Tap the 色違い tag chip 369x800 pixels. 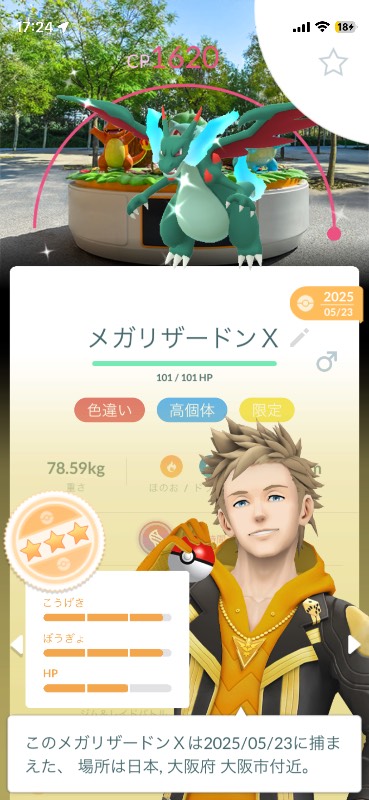click(x=109, y=411)
